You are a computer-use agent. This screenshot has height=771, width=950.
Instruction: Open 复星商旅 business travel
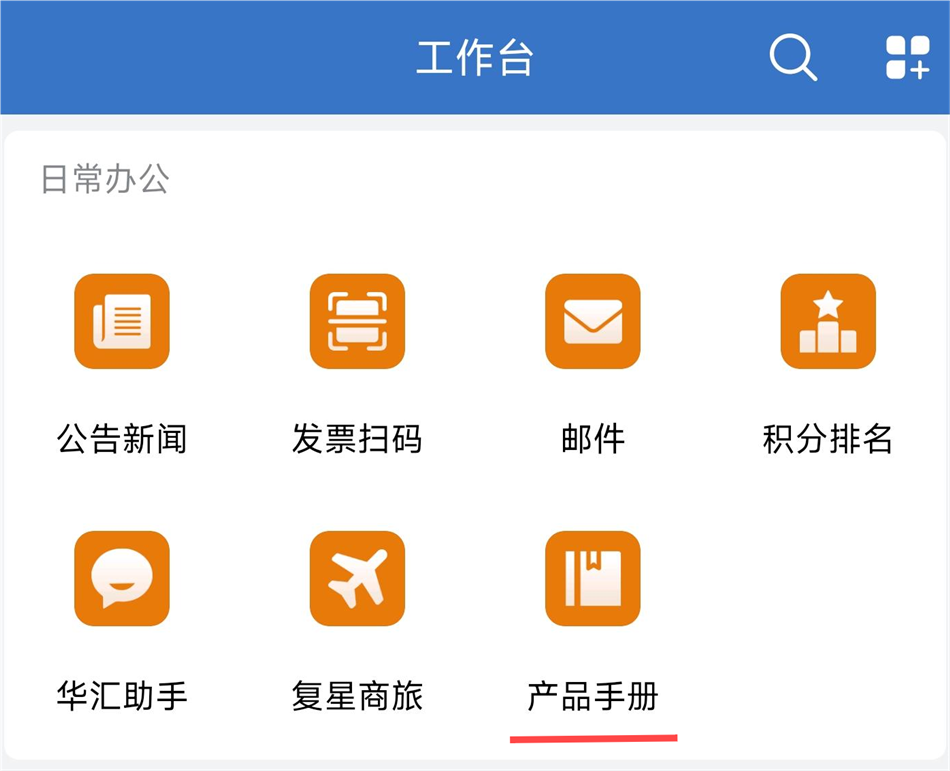pyautogui.click(x=357, y=579)
